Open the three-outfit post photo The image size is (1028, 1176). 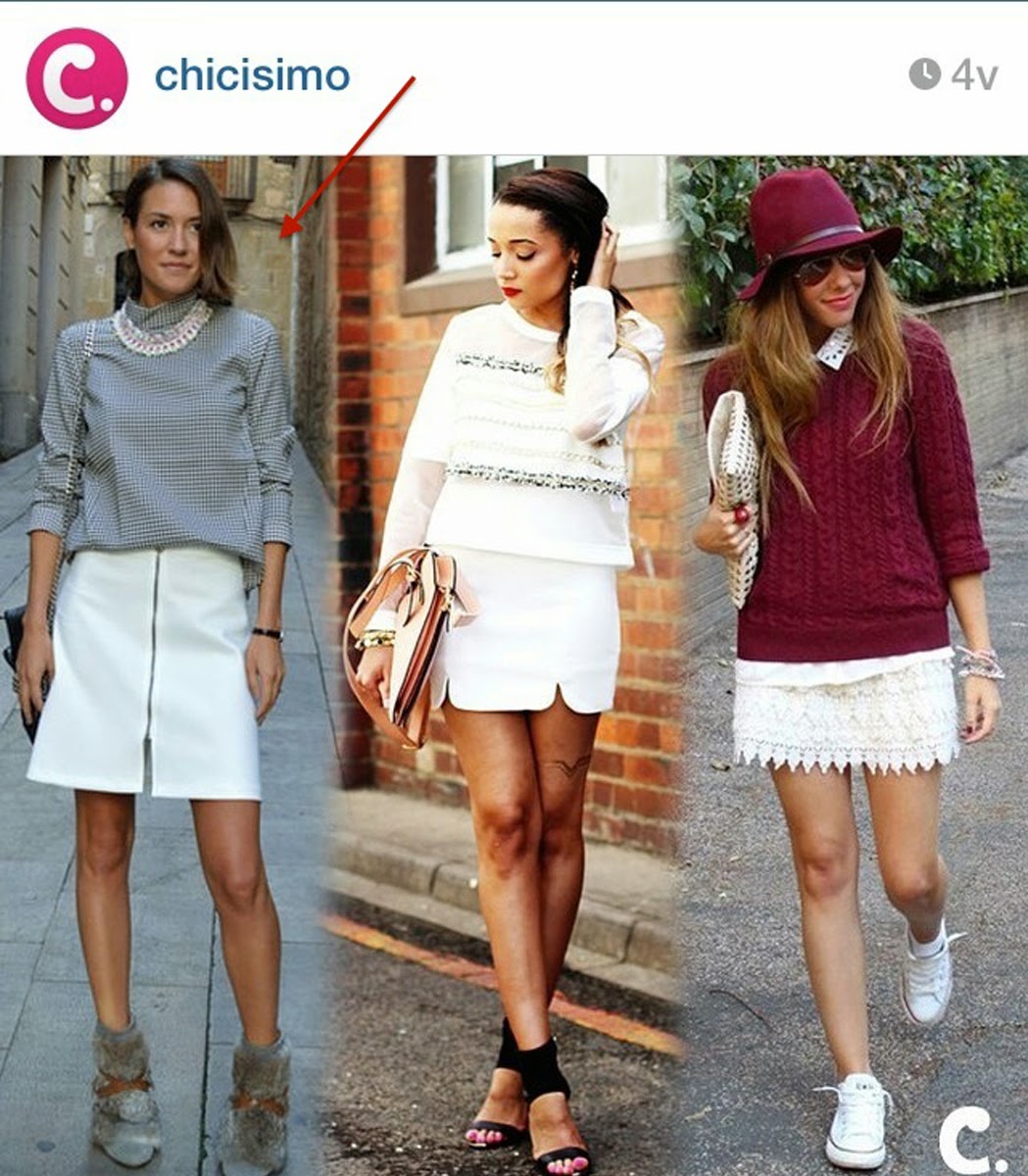(x=514, y=664)
